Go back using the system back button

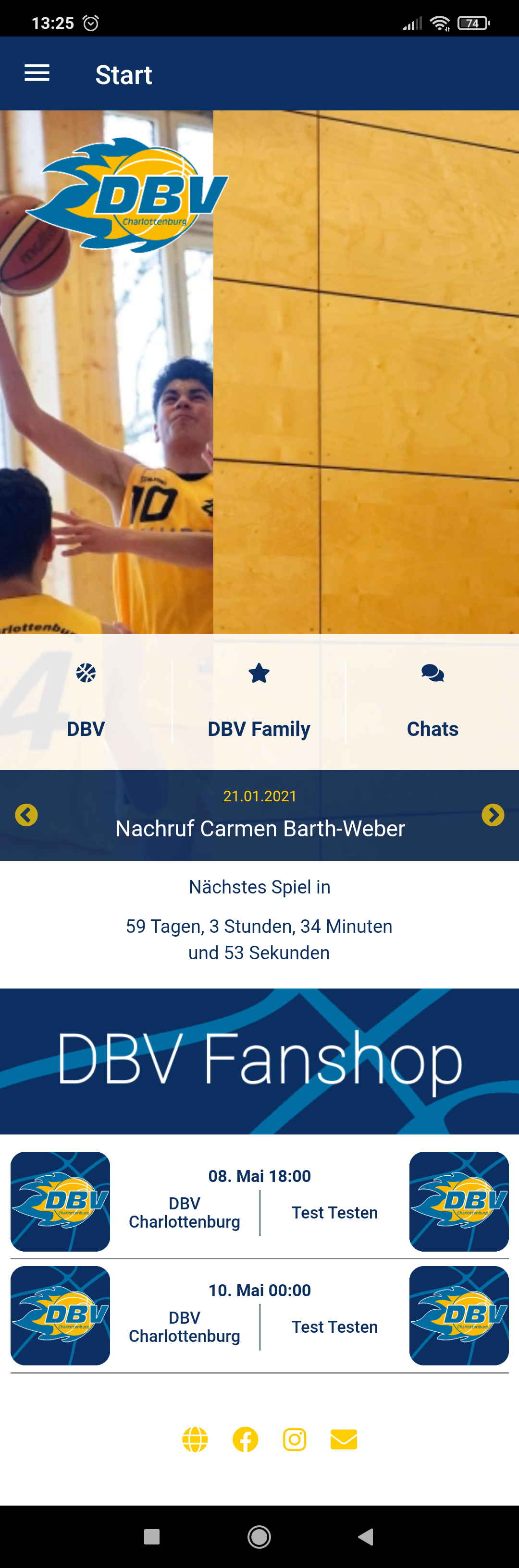(x=366, y=1536)
